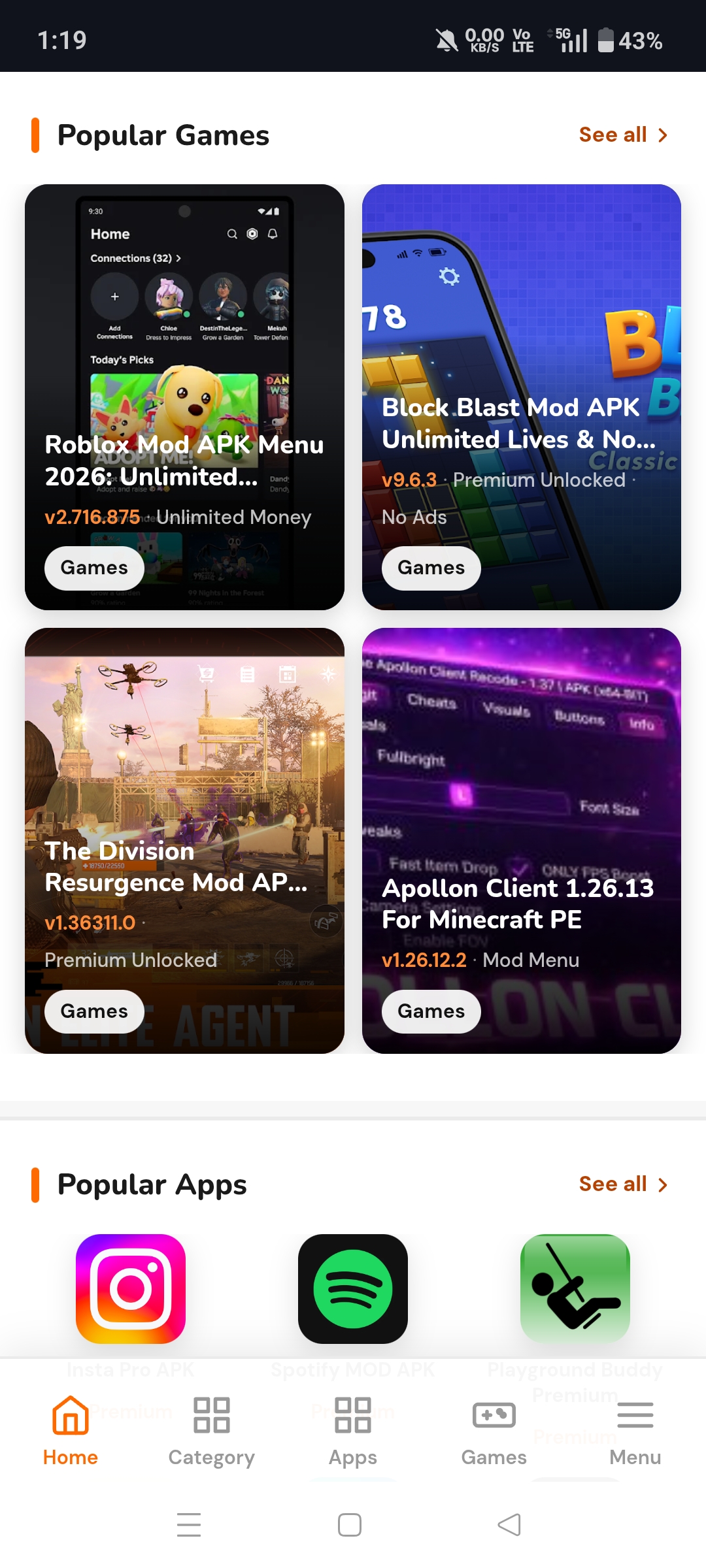This screenshot has height=1568, width=706.
Task: Expand See all for Popular Apps
Action: [x=612, y=1184]
